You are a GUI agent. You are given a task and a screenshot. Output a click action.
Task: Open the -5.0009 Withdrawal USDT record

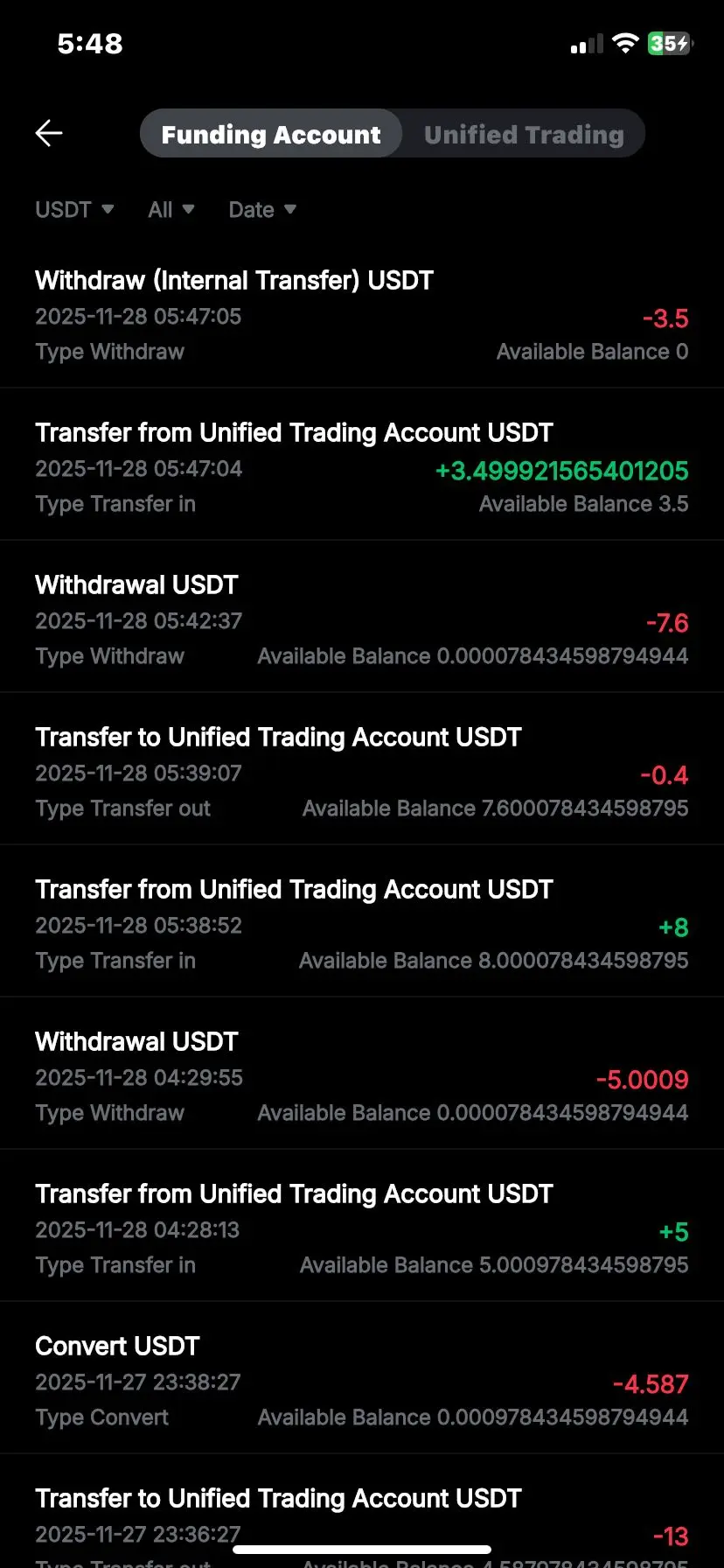click(361, 1076)
